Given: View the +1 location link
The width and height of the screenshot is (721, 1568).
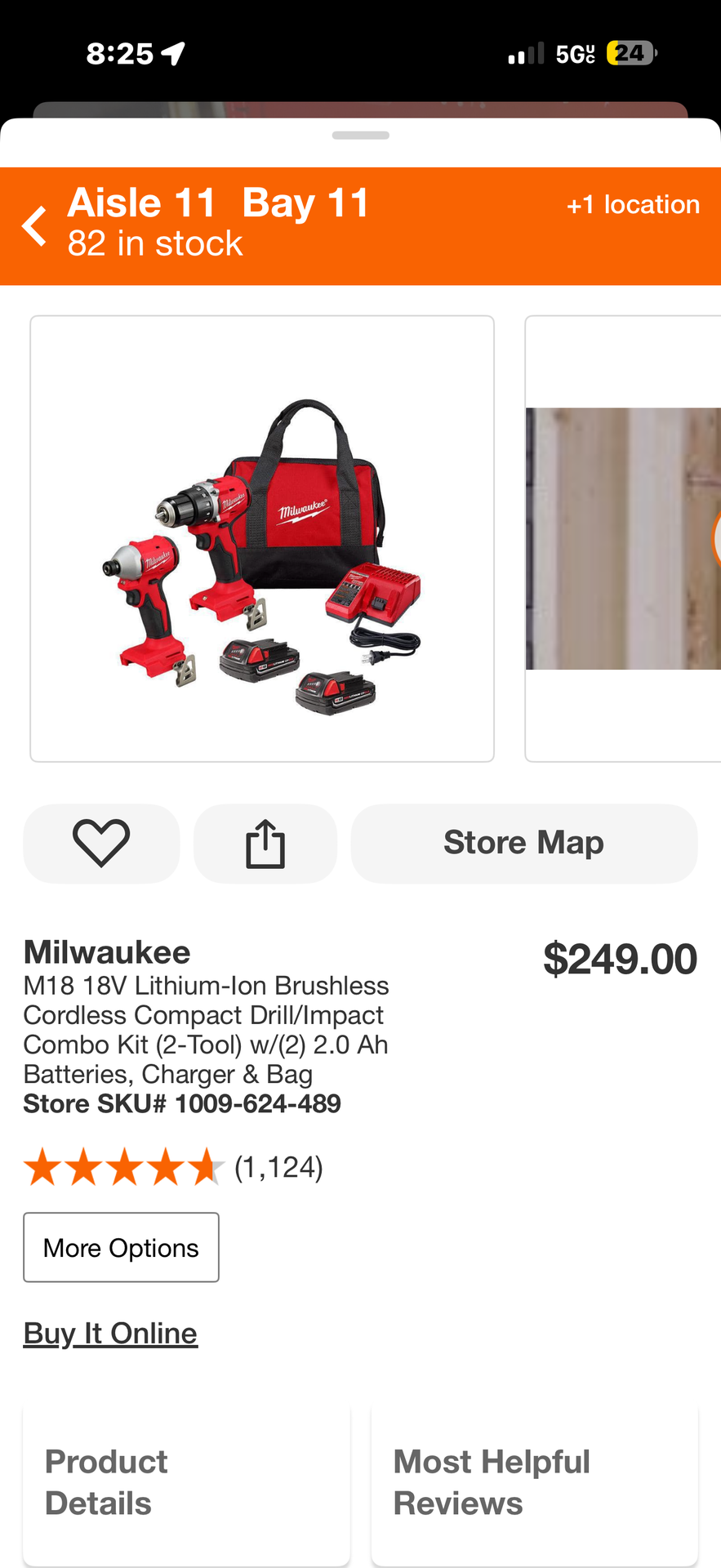Looking at the screenshot, I should (633, 205).
